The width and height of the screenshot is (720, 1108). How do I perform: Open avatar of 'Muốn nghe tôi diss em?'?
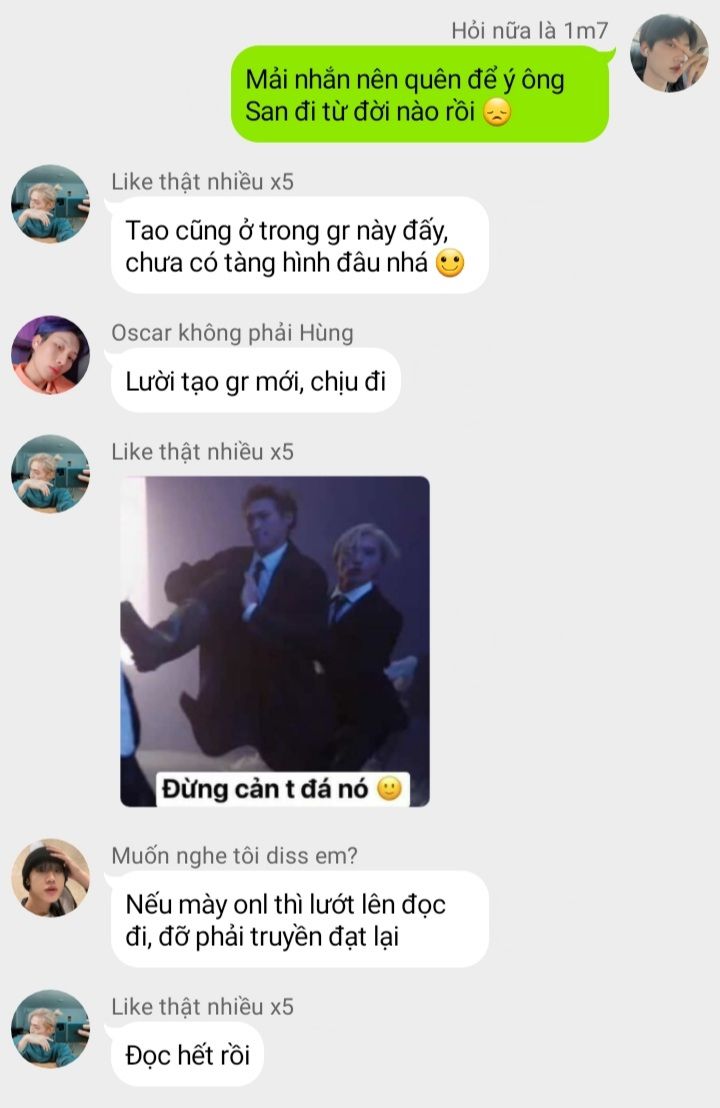pyautogui.click(x=50, y=878)
